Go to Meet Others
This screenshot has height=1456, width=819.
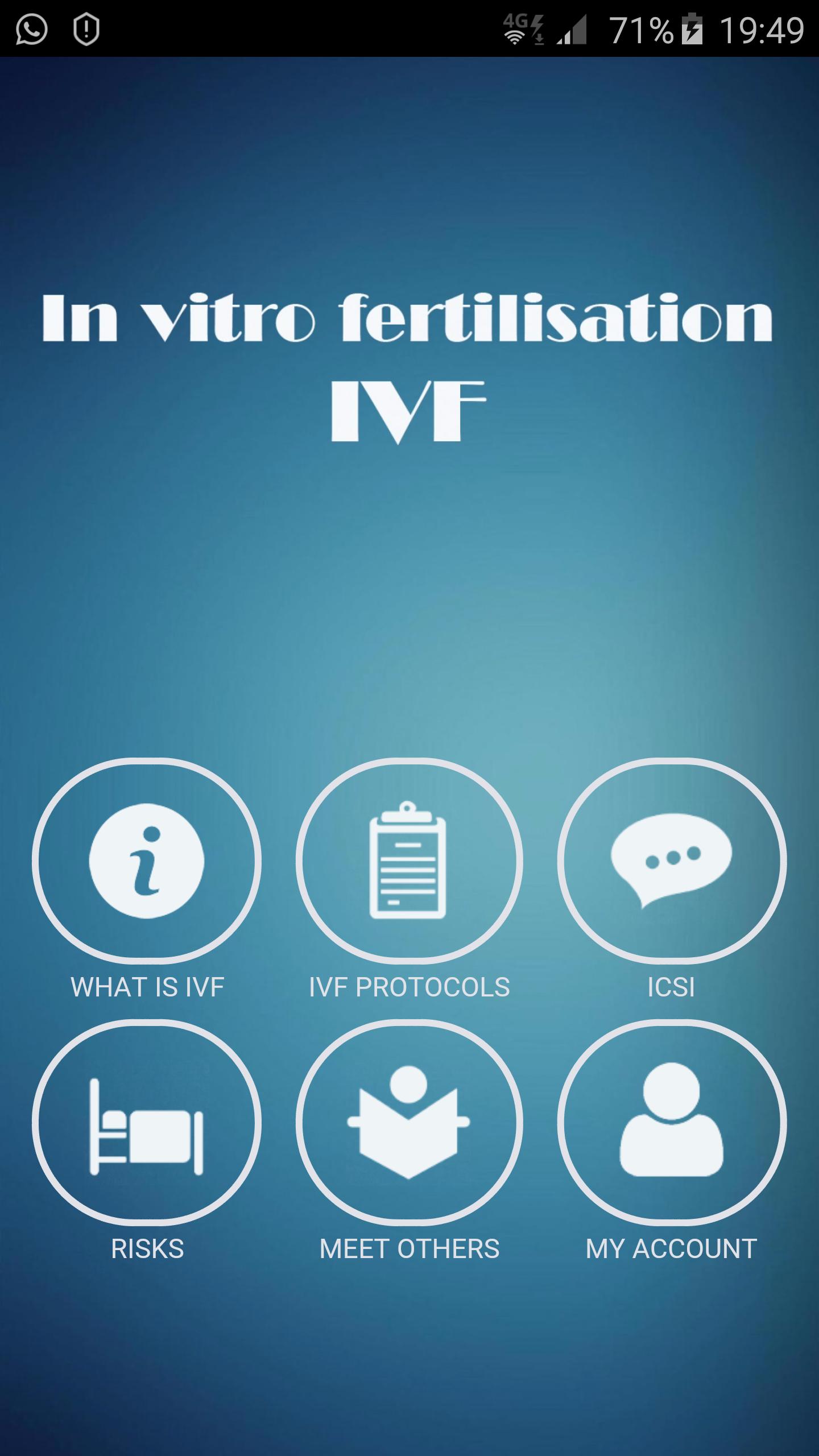click(409, 1122)
